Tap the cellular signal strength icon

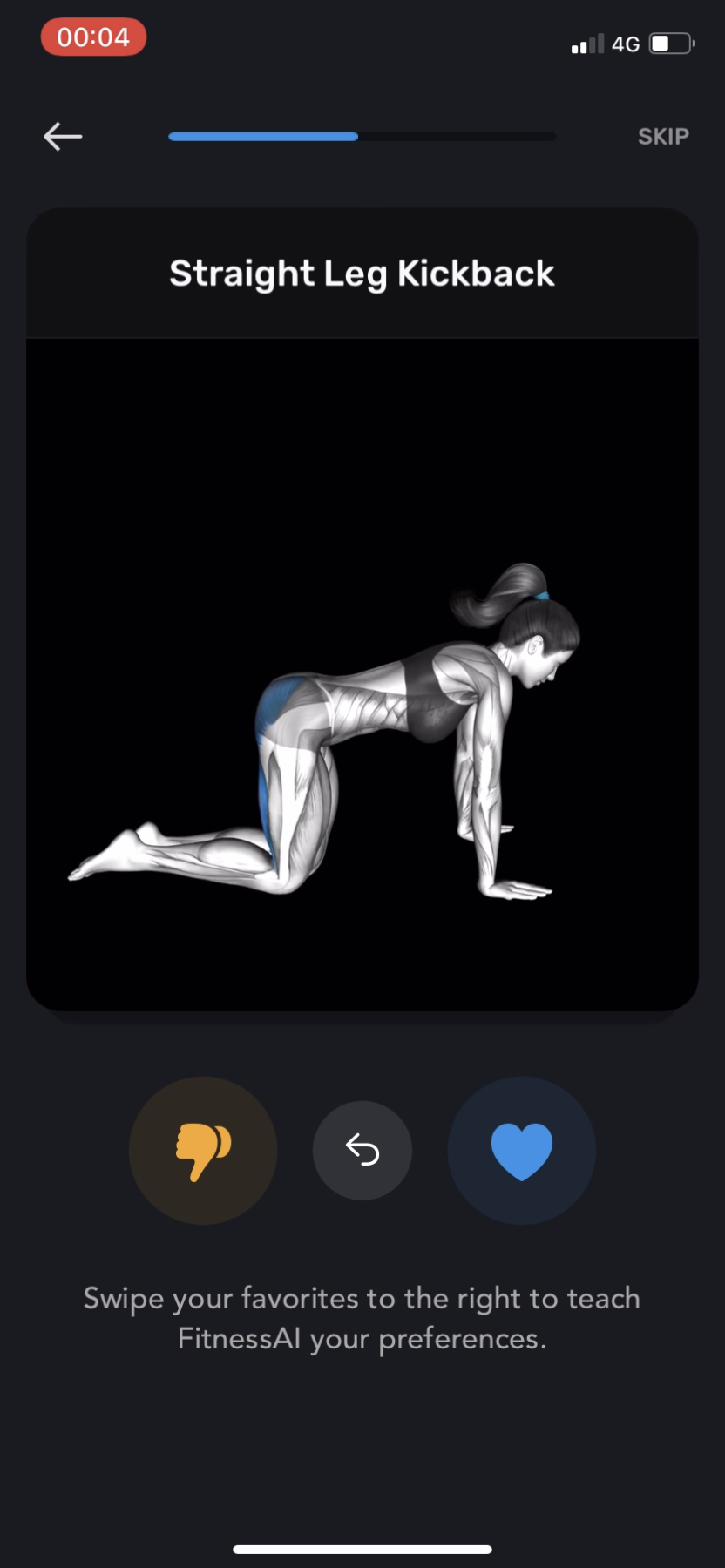[587, 44]
